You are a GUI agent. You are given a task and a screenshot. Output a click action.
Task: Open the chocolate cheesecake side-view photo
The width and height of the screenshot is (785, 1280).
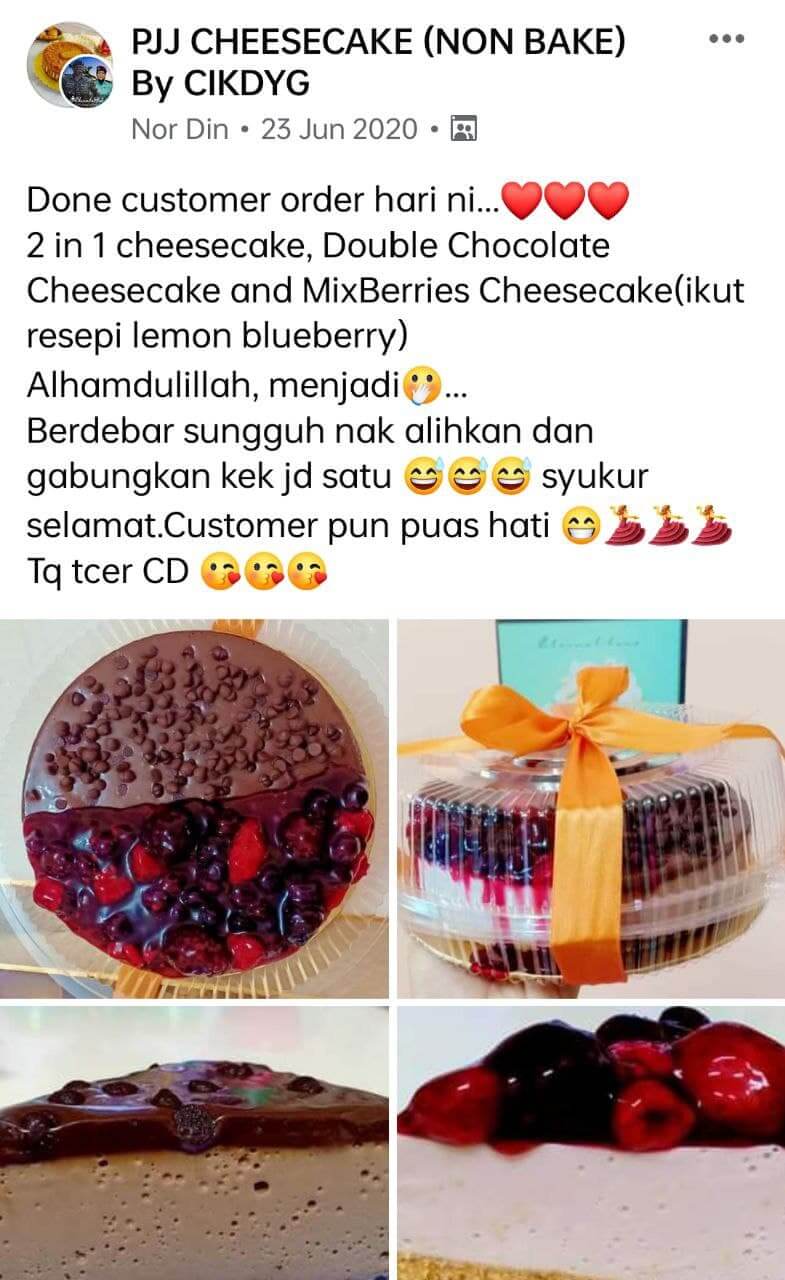click(x=194, y=1142)
